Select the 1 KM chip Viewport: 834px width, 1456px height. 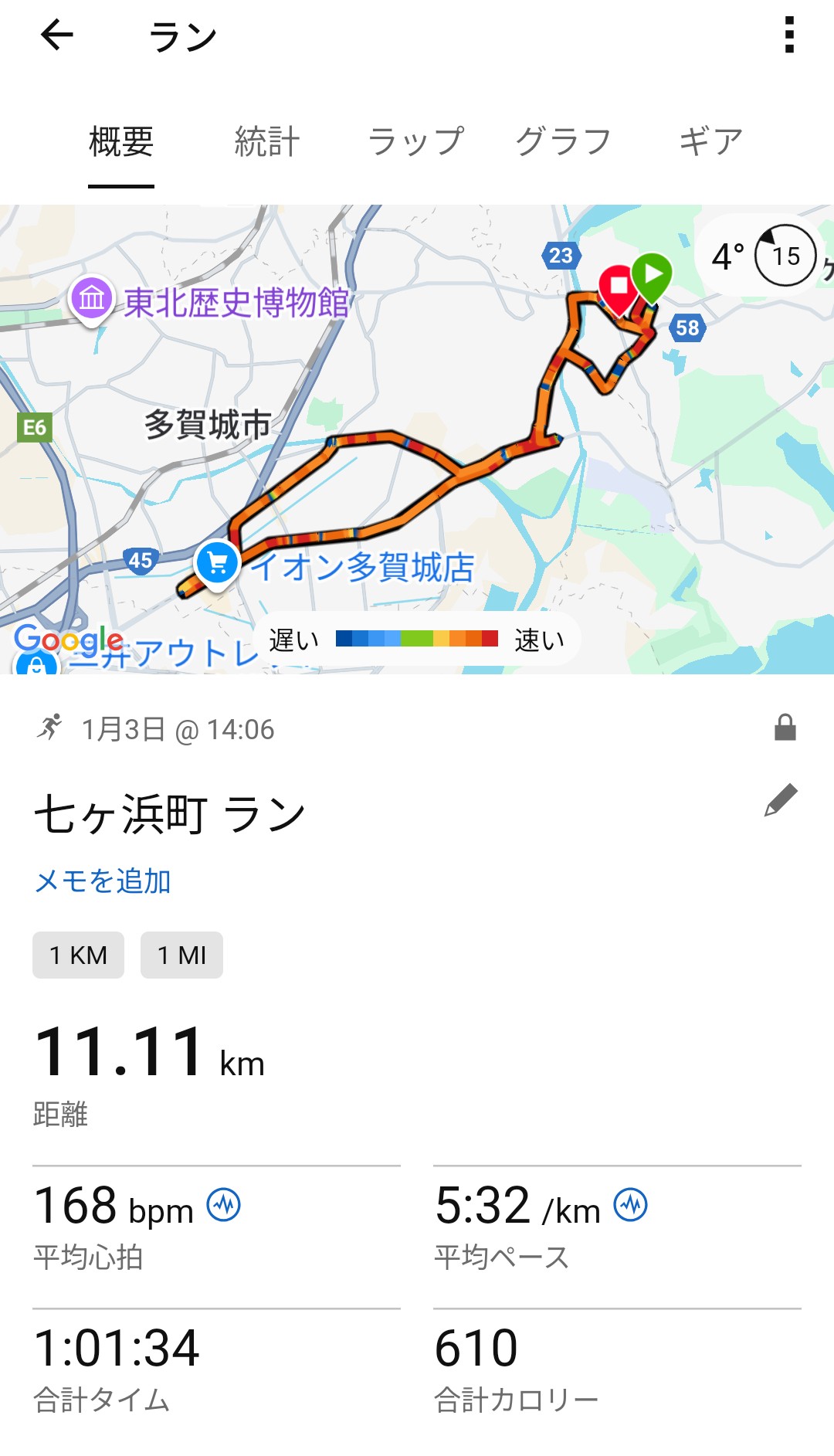[78, 955]
